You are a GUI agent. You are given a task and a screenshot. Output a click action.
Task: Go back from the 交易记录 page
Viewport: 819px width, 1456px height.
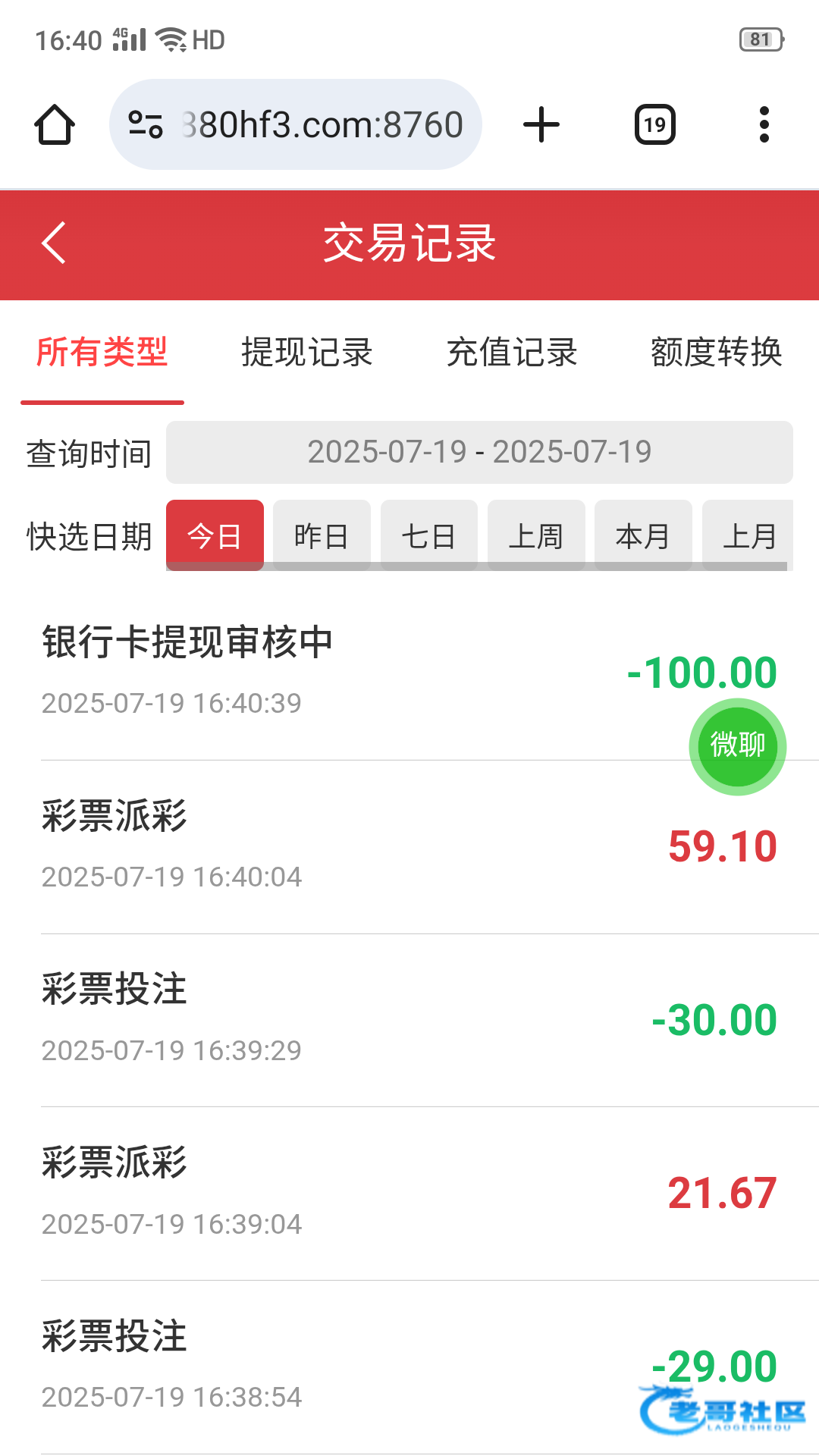pos(54,243)
